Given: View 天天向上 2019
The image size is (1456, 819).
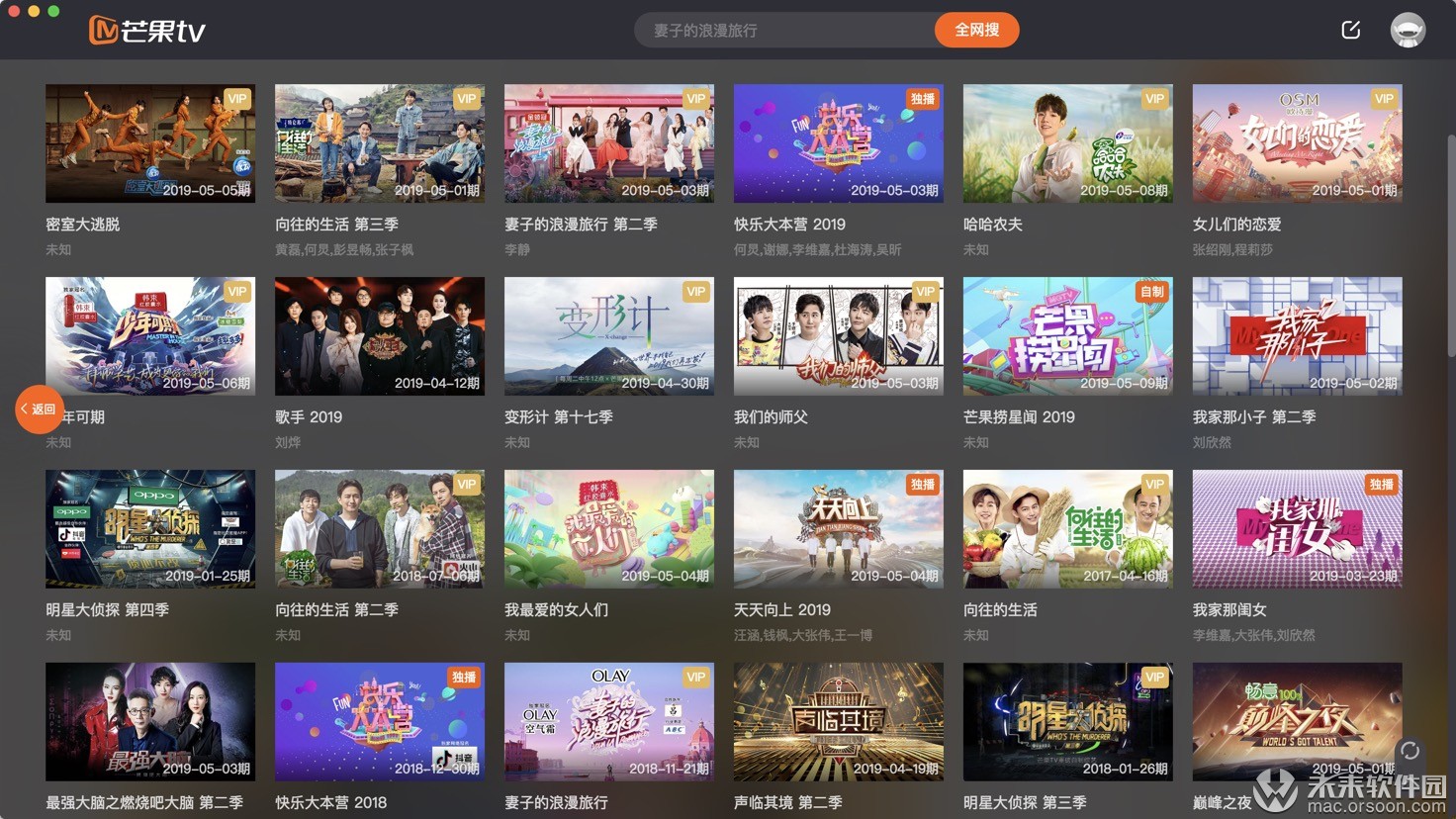Looking at the screenshot, I should tap(839, 529).
